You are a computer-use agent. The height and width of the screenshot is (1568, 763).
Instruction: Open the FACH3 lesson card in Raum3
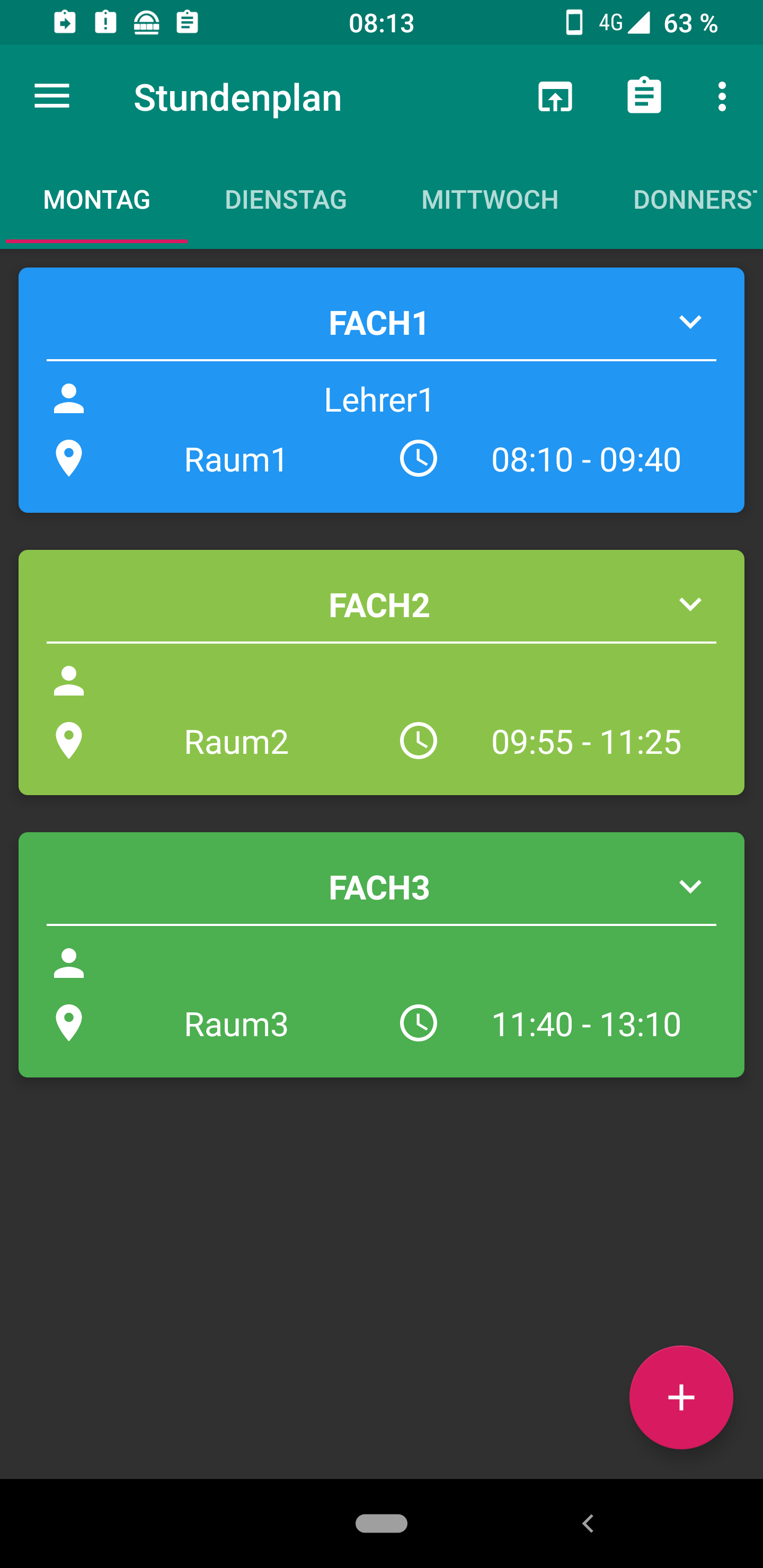(x=381, y=955)
